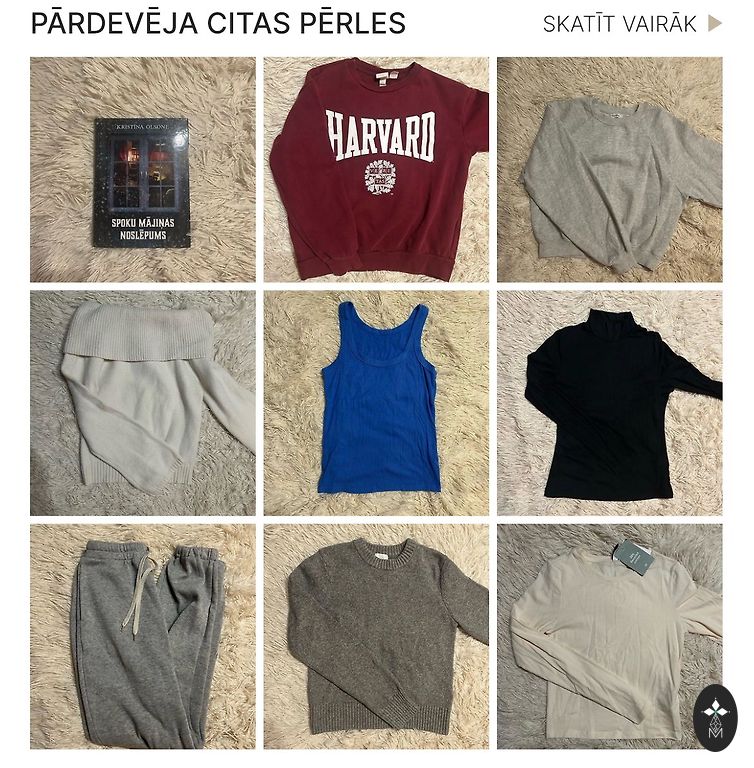Open the Spoku mājiņas noslēpums book listing
Image resolution: width=754 pixels, height=768 pixels.
tap(142, 170)
